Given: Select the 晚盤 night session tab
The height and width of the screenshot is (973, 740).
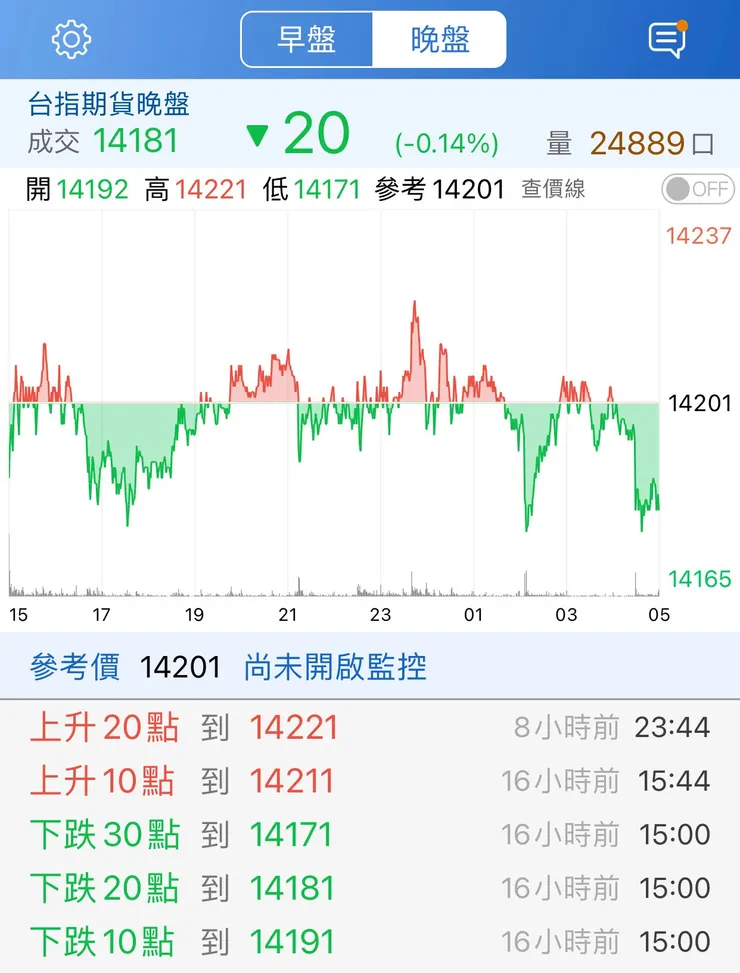Looking at the screenshot, I should [x=441, y=40].
